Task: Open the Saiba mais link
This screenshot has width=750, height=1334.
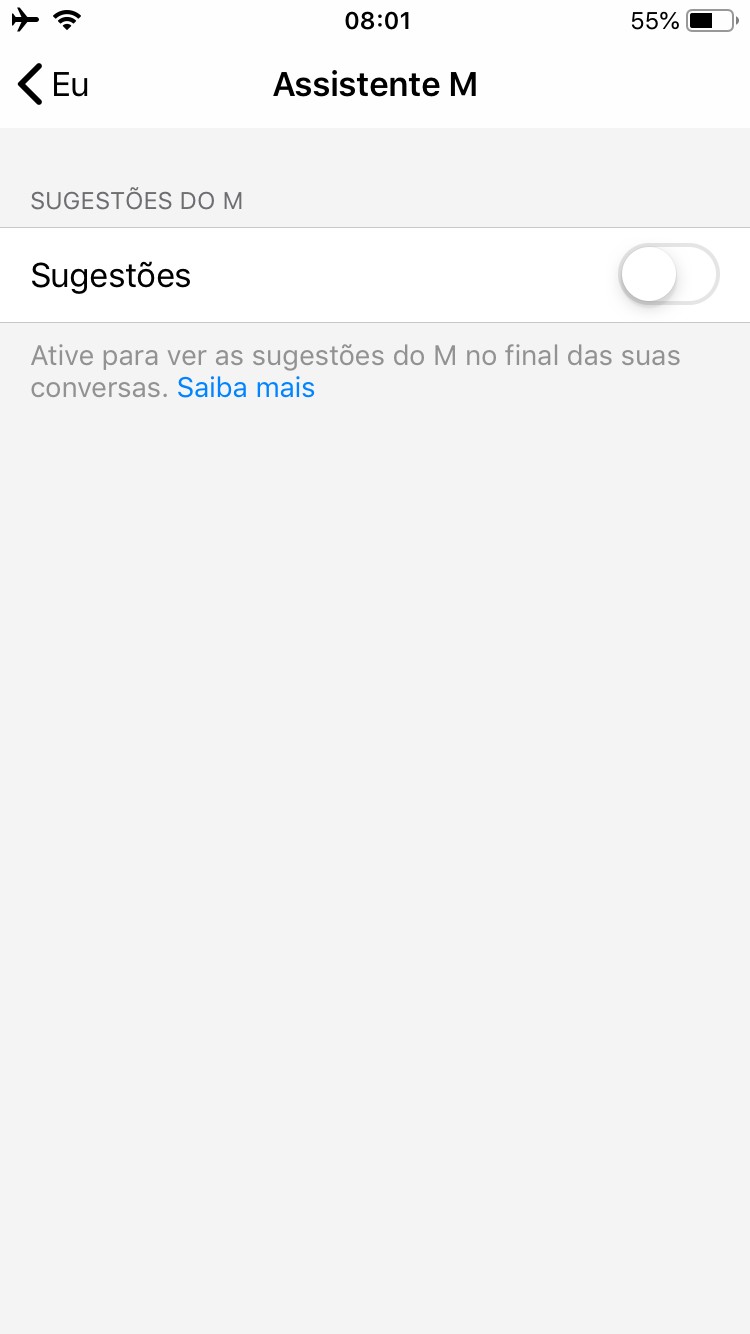Action: click(246, 388)
